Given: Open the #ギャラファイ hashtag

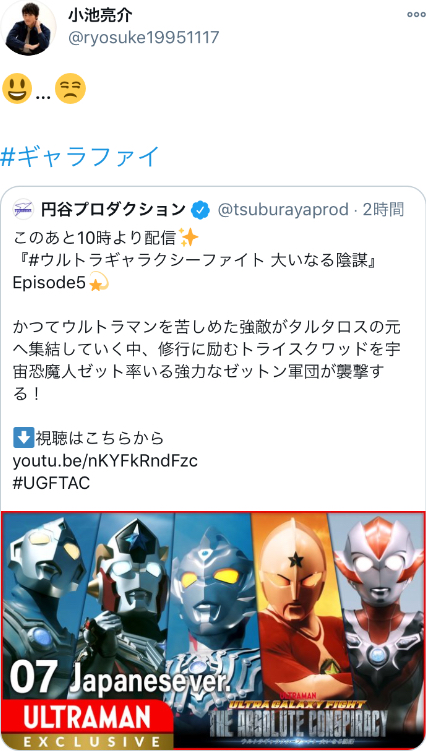Looking at the screenshot, I should click(80, 157).
